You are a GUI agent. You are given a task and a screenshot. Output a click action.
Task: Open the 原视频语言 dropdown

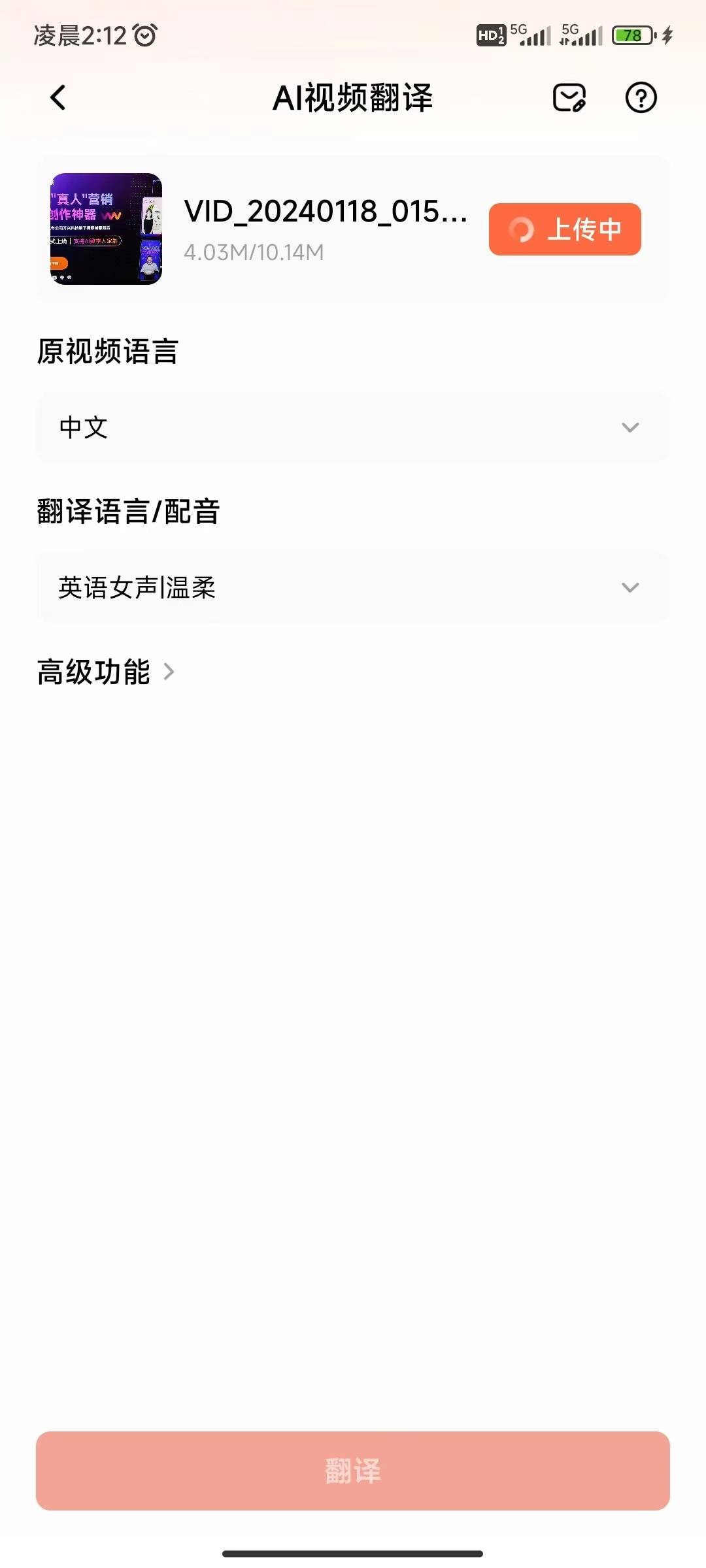tap(630, 427)
